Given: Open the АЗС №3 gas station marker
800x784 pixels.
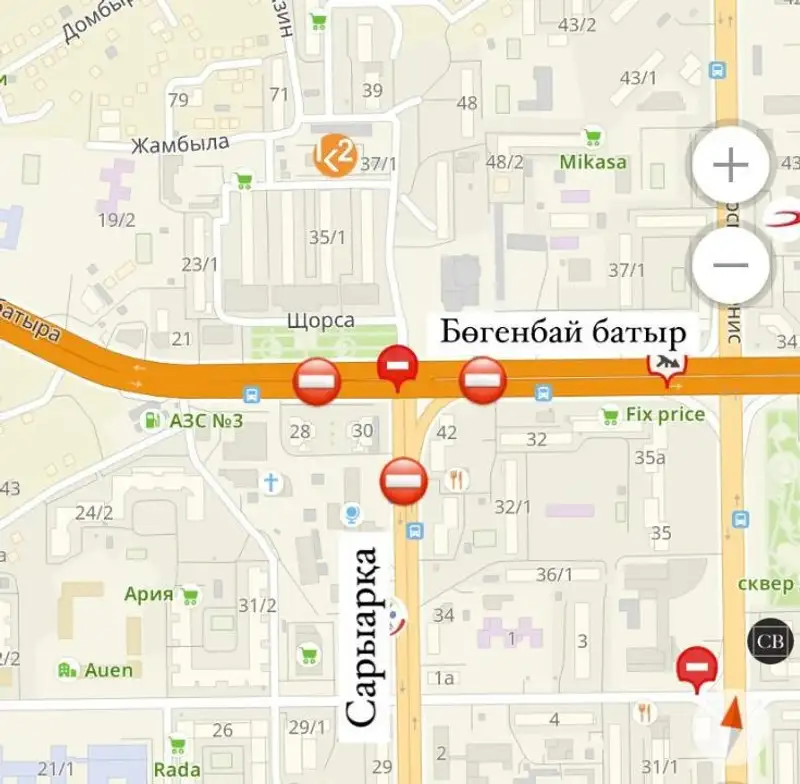Looking at the screenshot, I should (152, 421).
